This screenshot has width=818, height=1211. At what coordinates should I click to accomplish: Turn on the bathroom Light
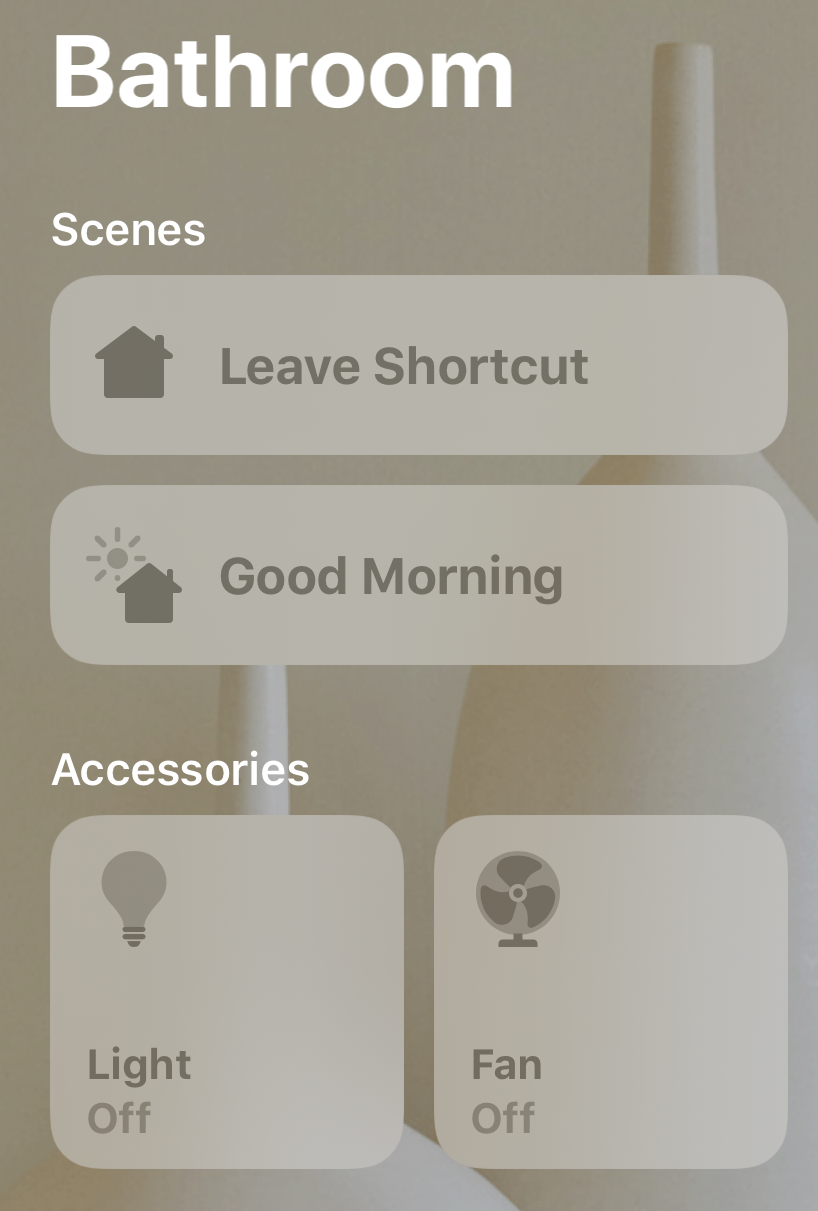coord(227,991)
